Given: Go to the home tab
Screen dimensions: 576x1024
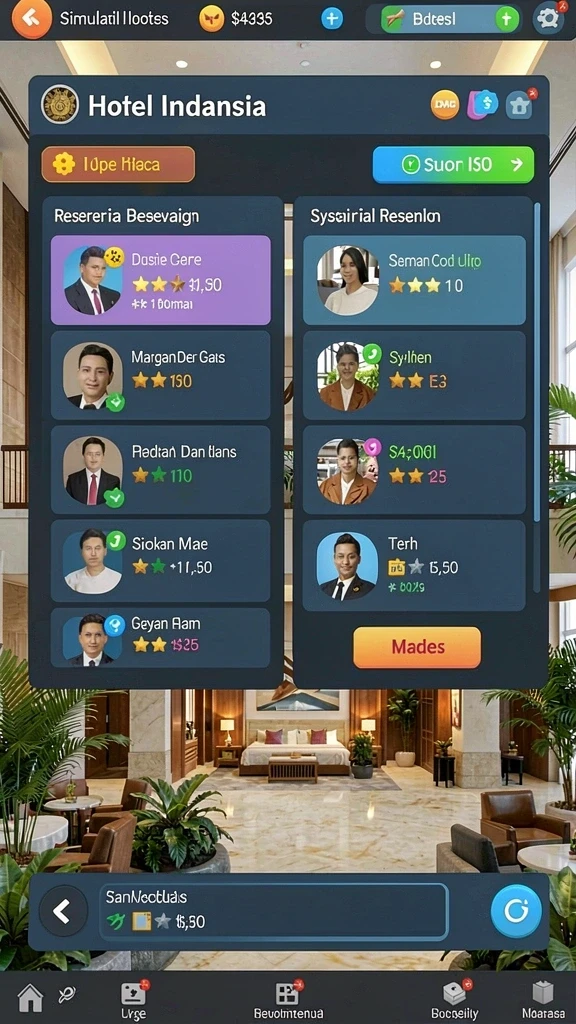Looking at the screenshot, I should [x=30, y=999].
